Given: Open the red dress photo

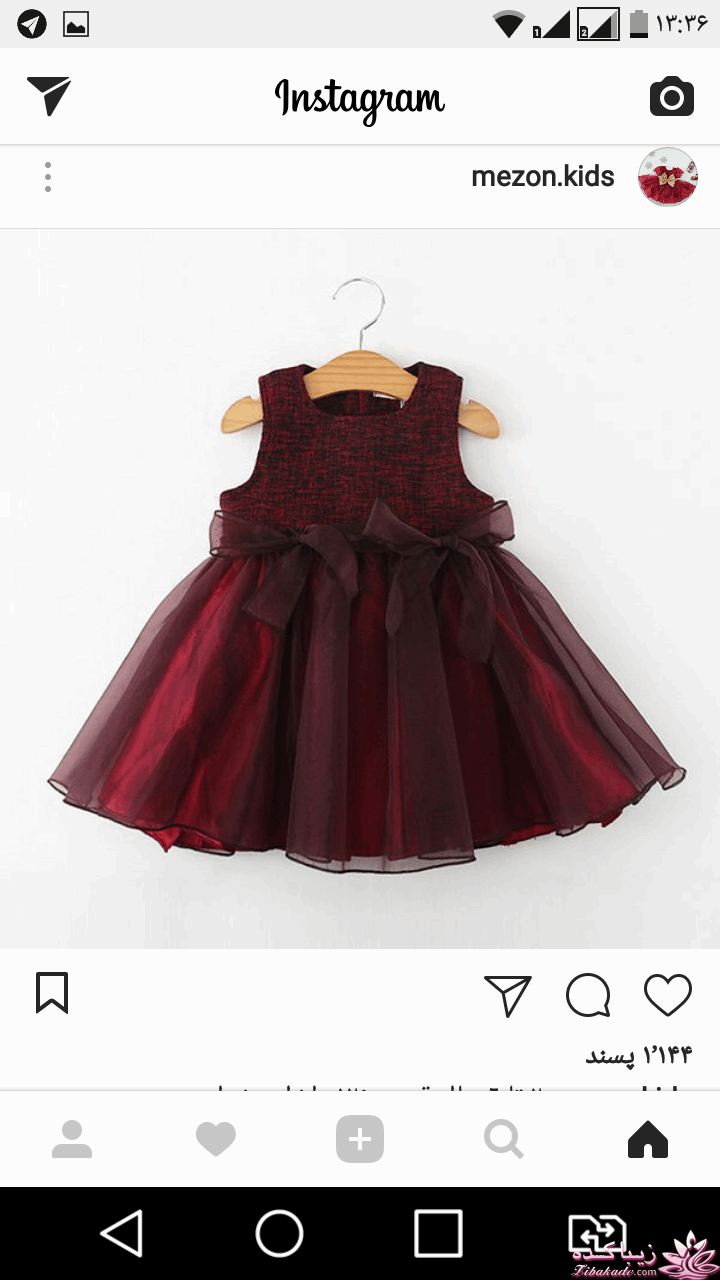Looking at the screenshot, I should (x=360, y=588).
